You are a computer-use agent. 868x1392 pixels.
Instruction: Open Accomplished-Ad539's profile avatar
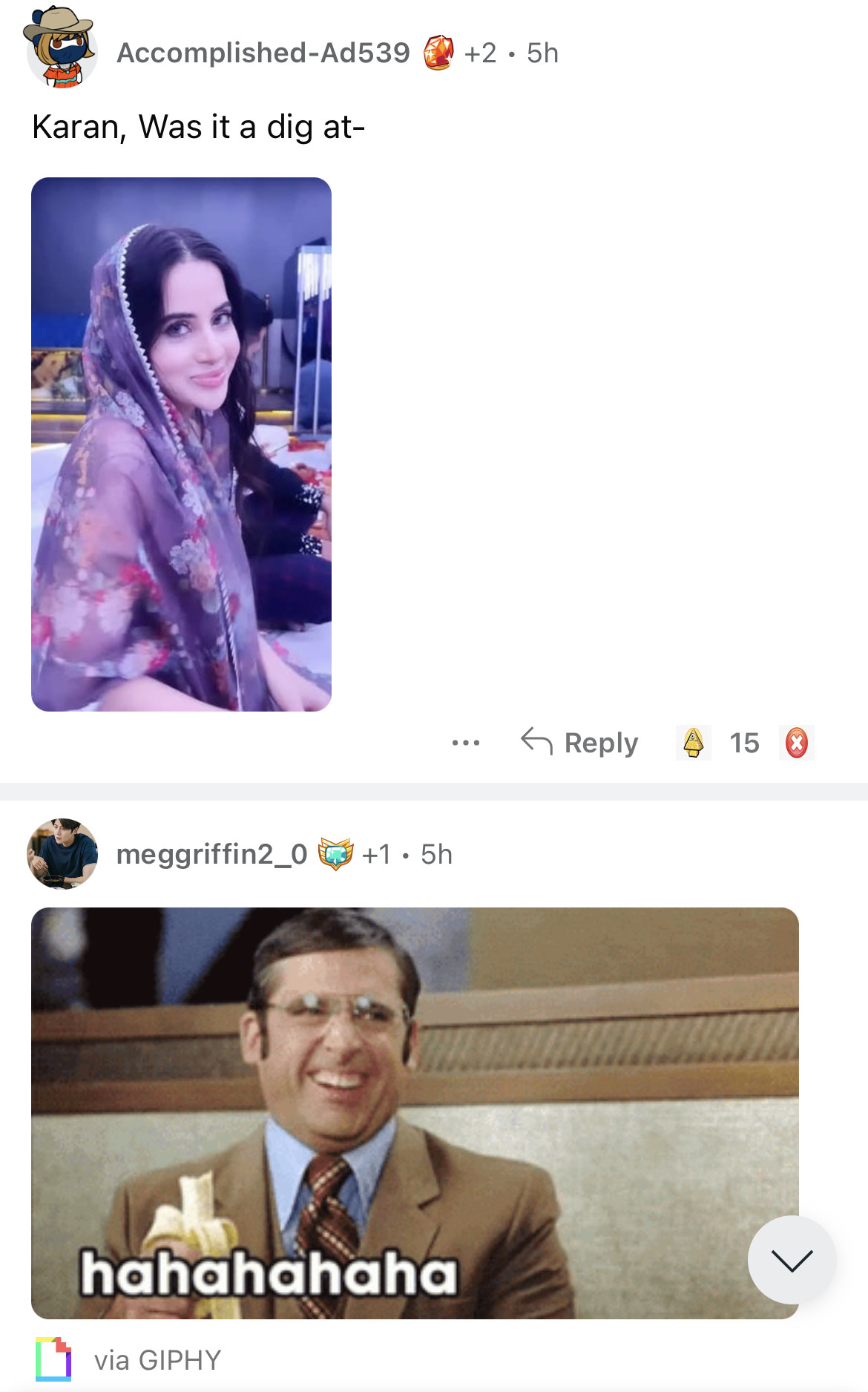tap(61, 50)
